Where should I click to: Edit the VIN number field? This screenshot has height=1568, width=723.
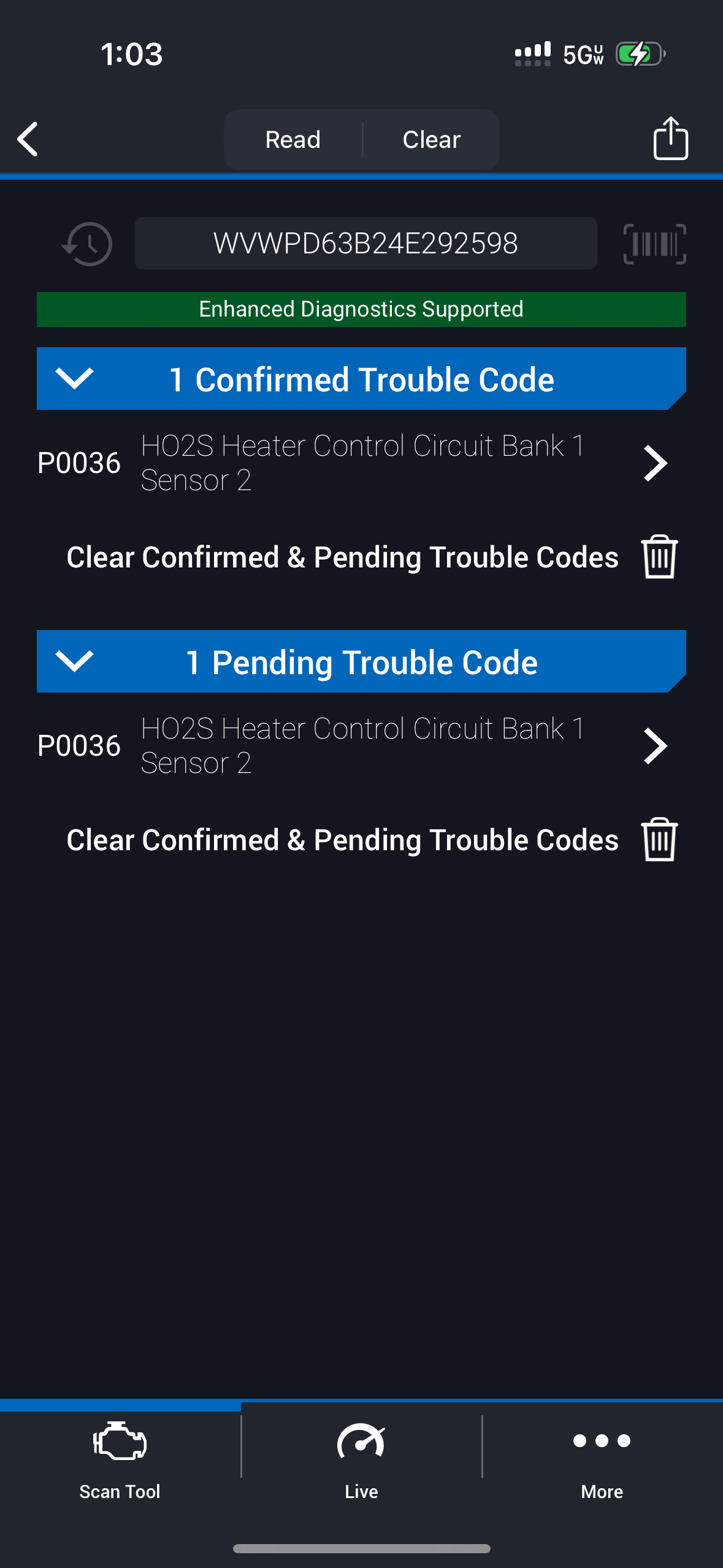pyautogui.click(x=365, y=244)
